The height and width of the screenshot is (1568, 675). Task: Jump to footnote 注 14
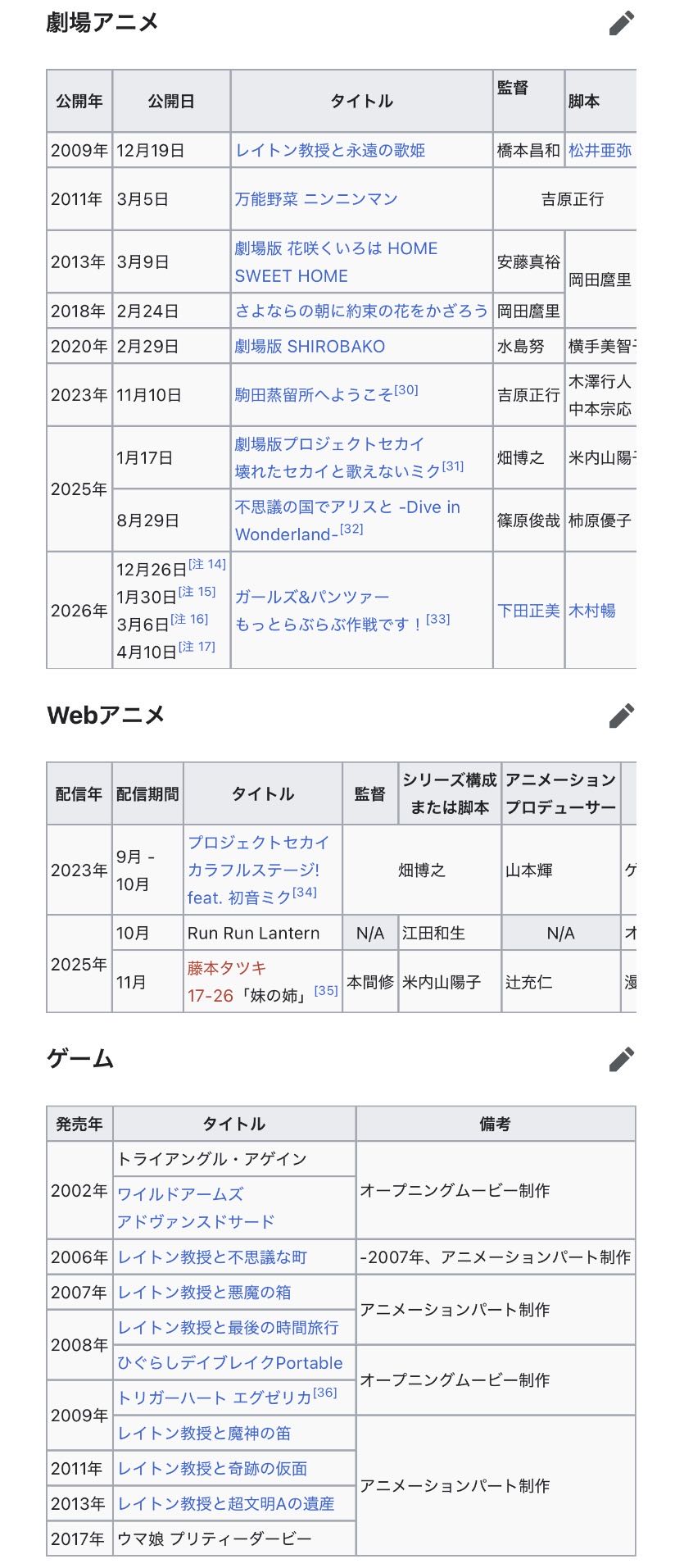pyautogui.click(x=206, y=565)
